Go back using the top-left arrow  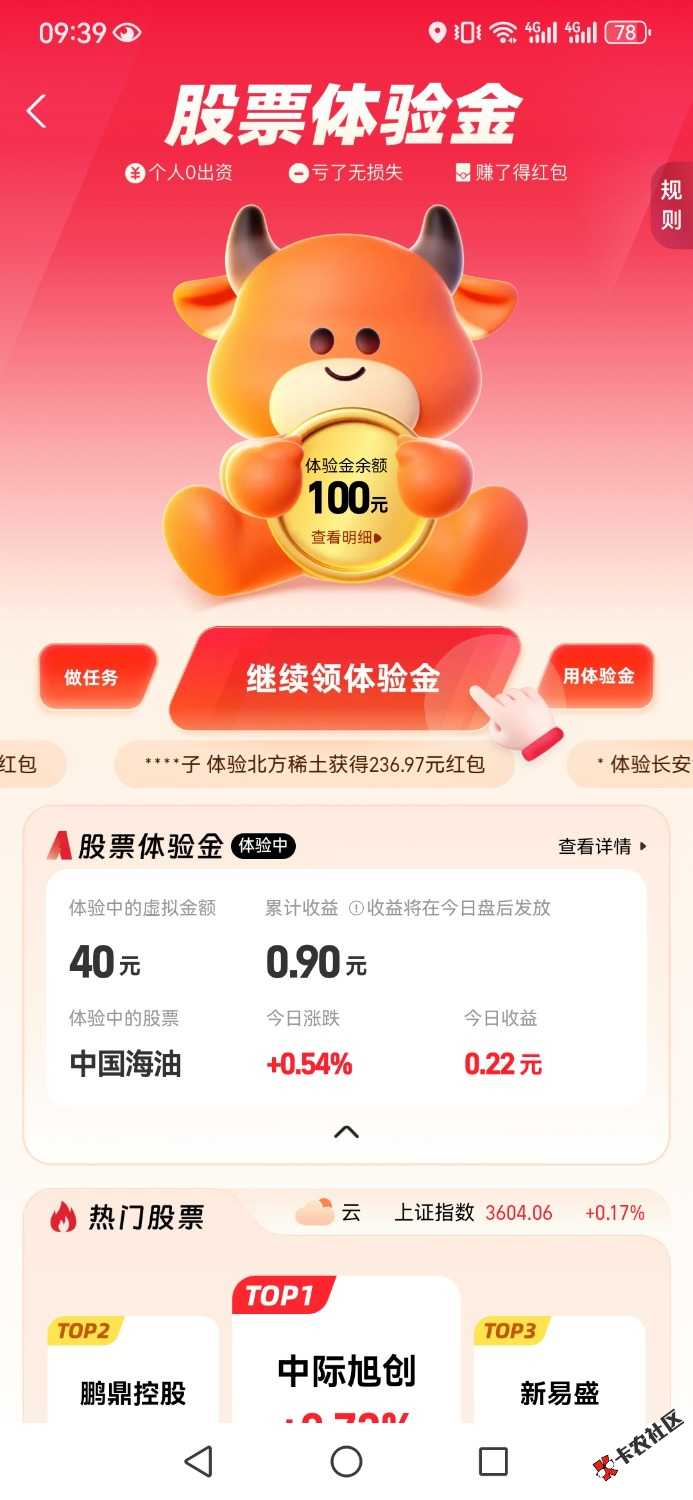[x=37, y=111]
